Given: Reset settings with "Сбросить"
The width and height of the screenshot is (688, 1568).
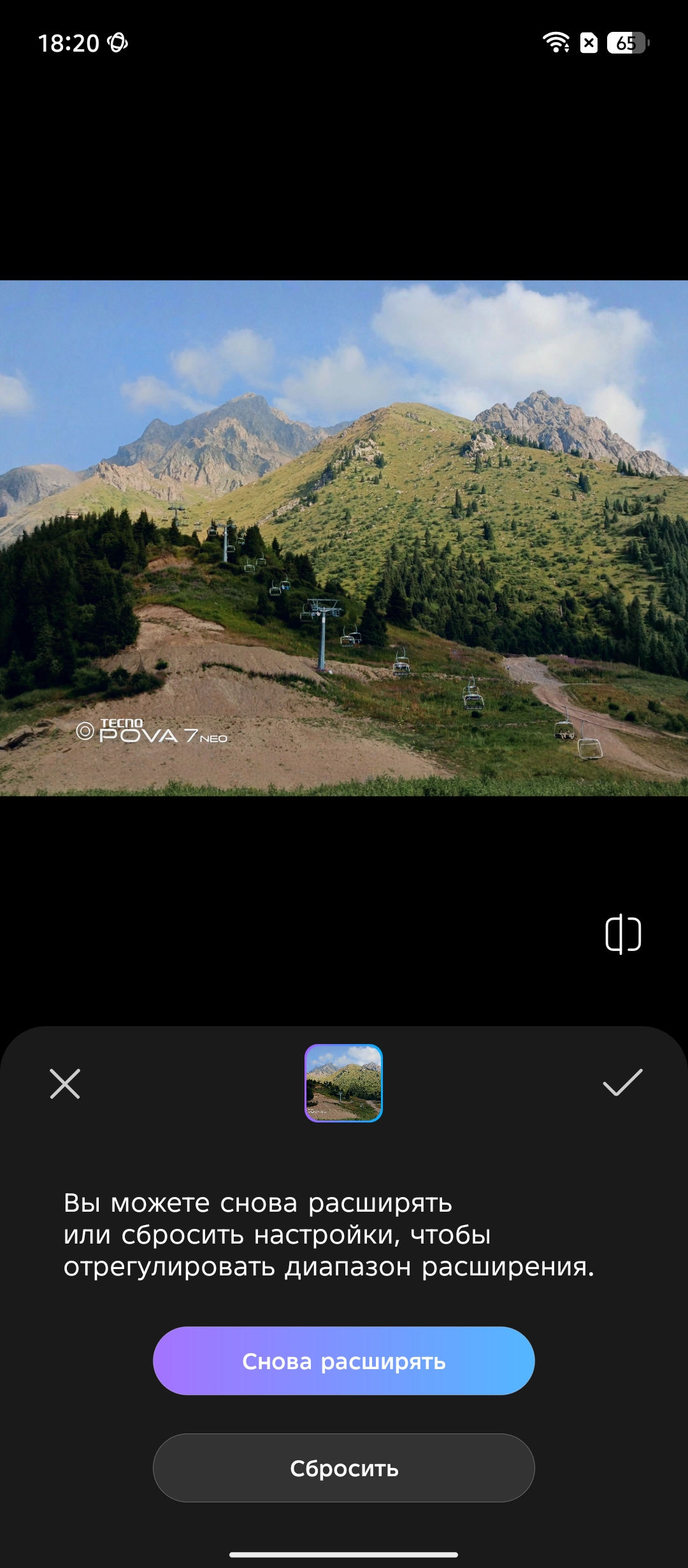Looking at the screenshot, I should (x=343, y=1468).
